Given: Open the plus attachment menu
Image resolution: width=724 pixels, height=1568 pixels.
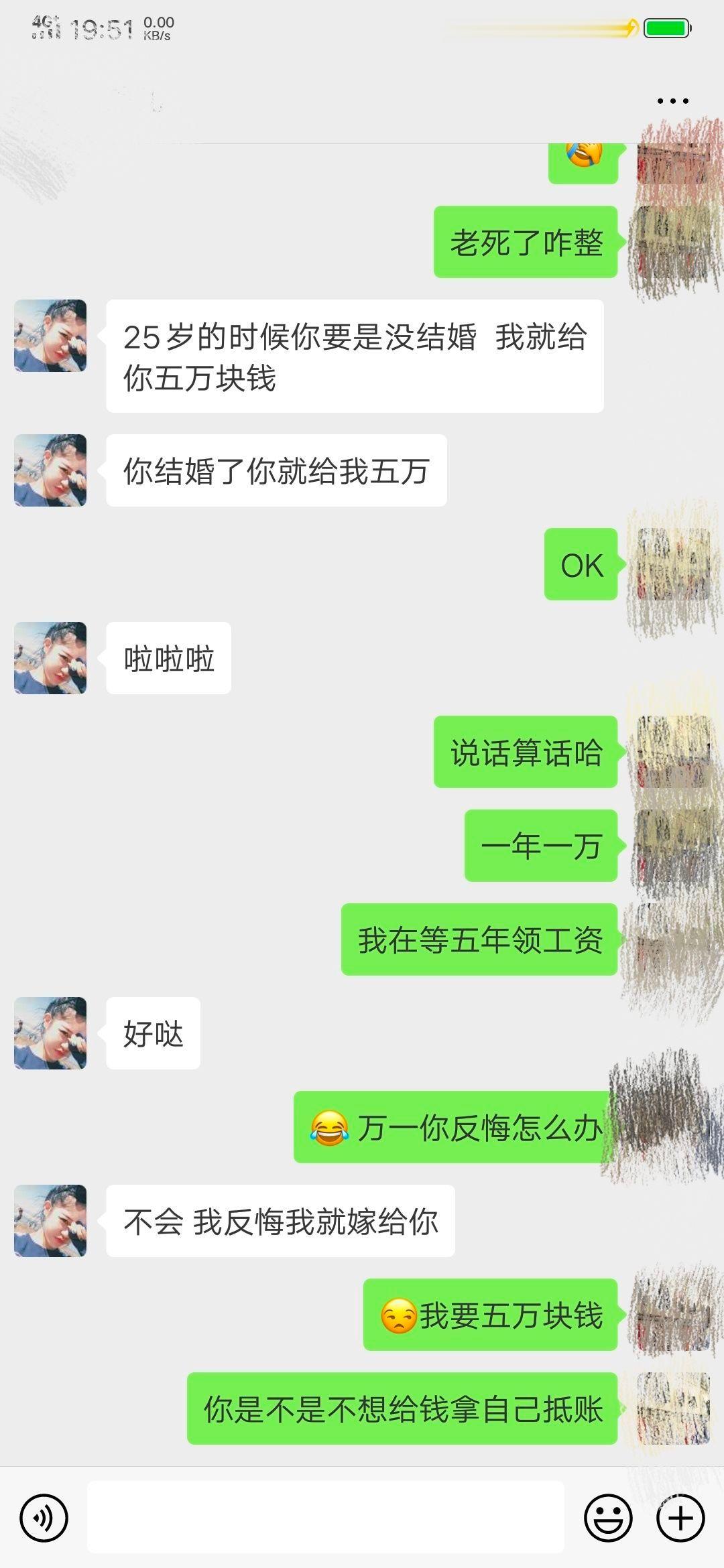Looking at the screenshot, I should point(680,1518).
